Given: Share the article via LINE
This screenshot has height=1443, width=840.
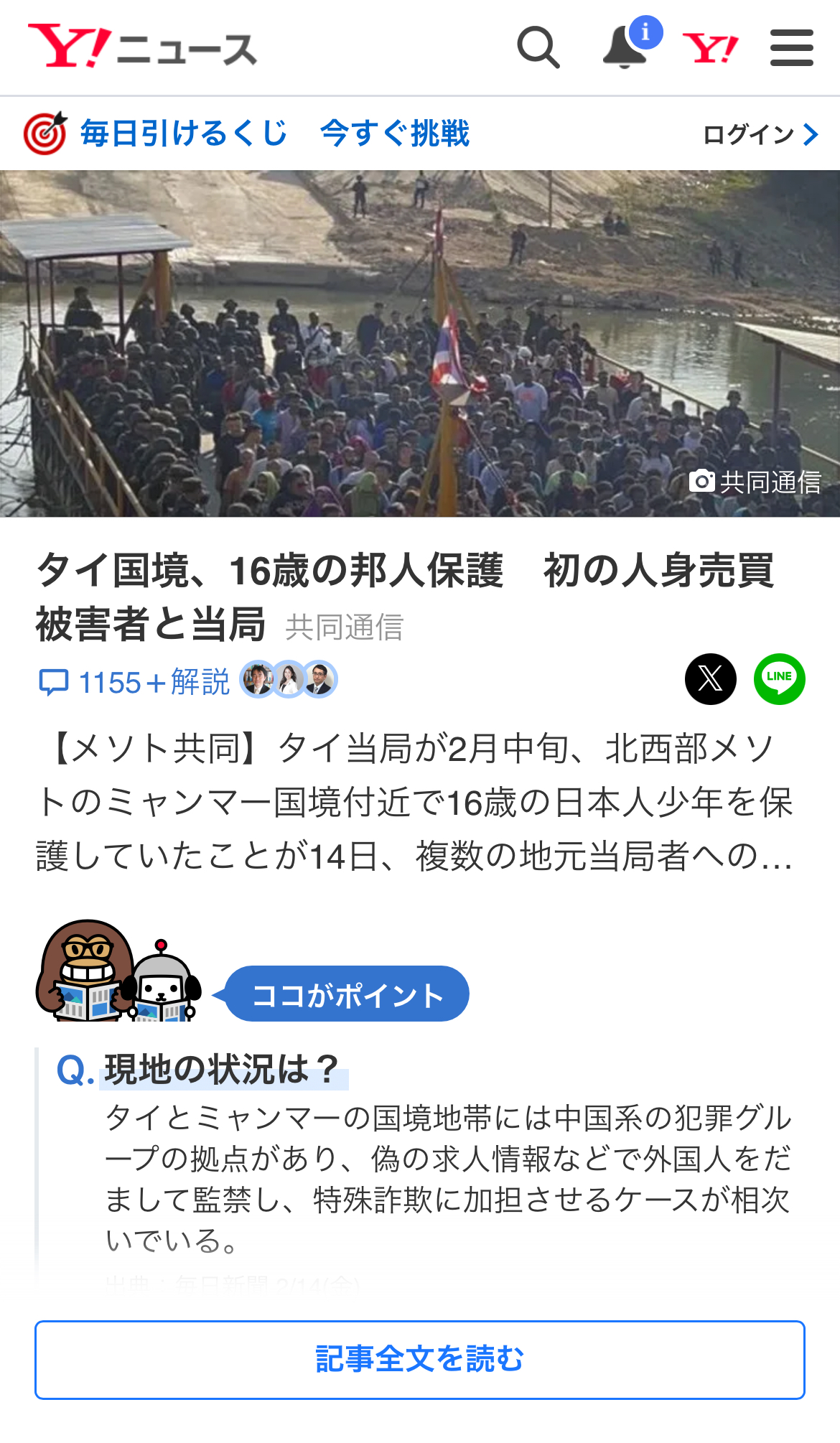Looking at the screenshot, I should pos(779,678).
